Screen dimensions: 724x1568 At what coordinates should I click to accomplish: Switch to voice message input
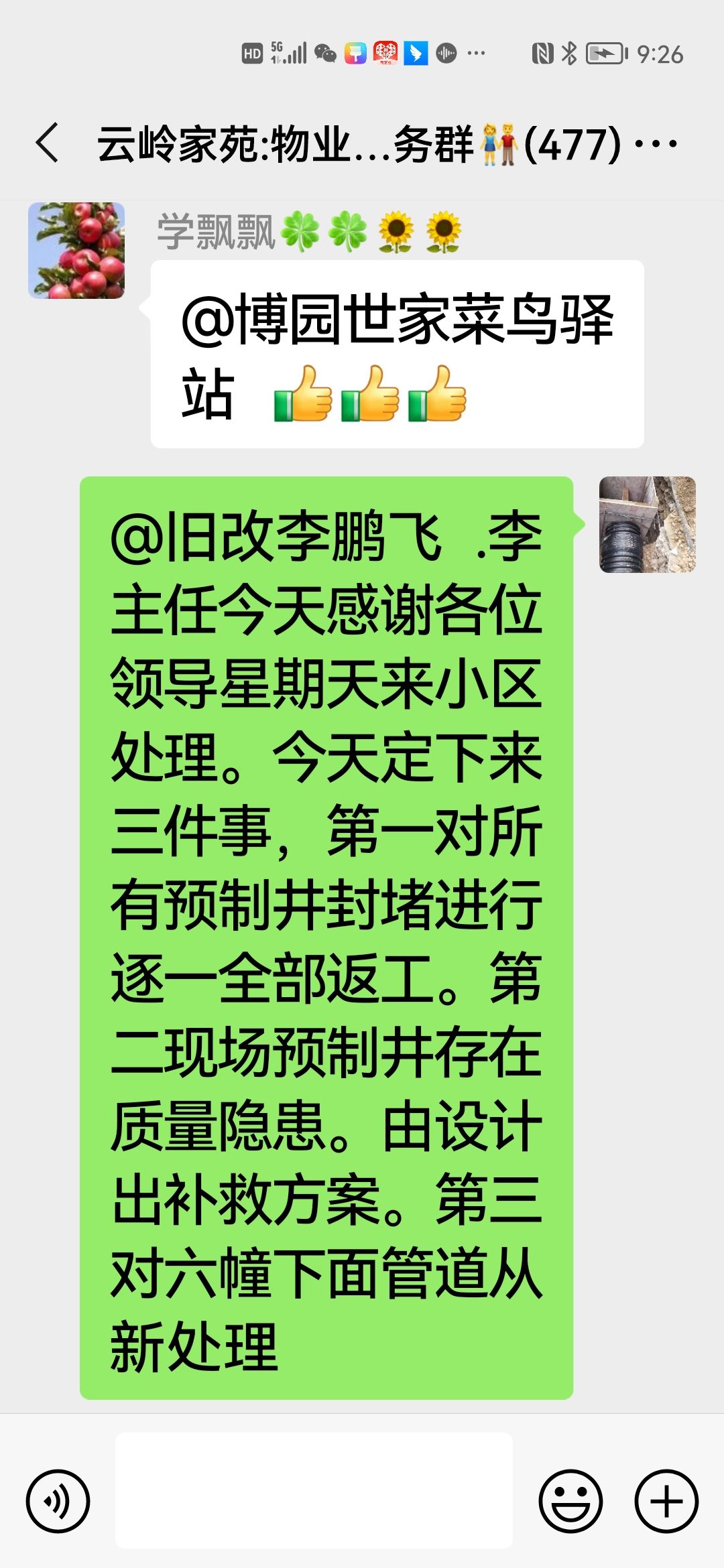pyautogui.click(x=58, y=1501)
